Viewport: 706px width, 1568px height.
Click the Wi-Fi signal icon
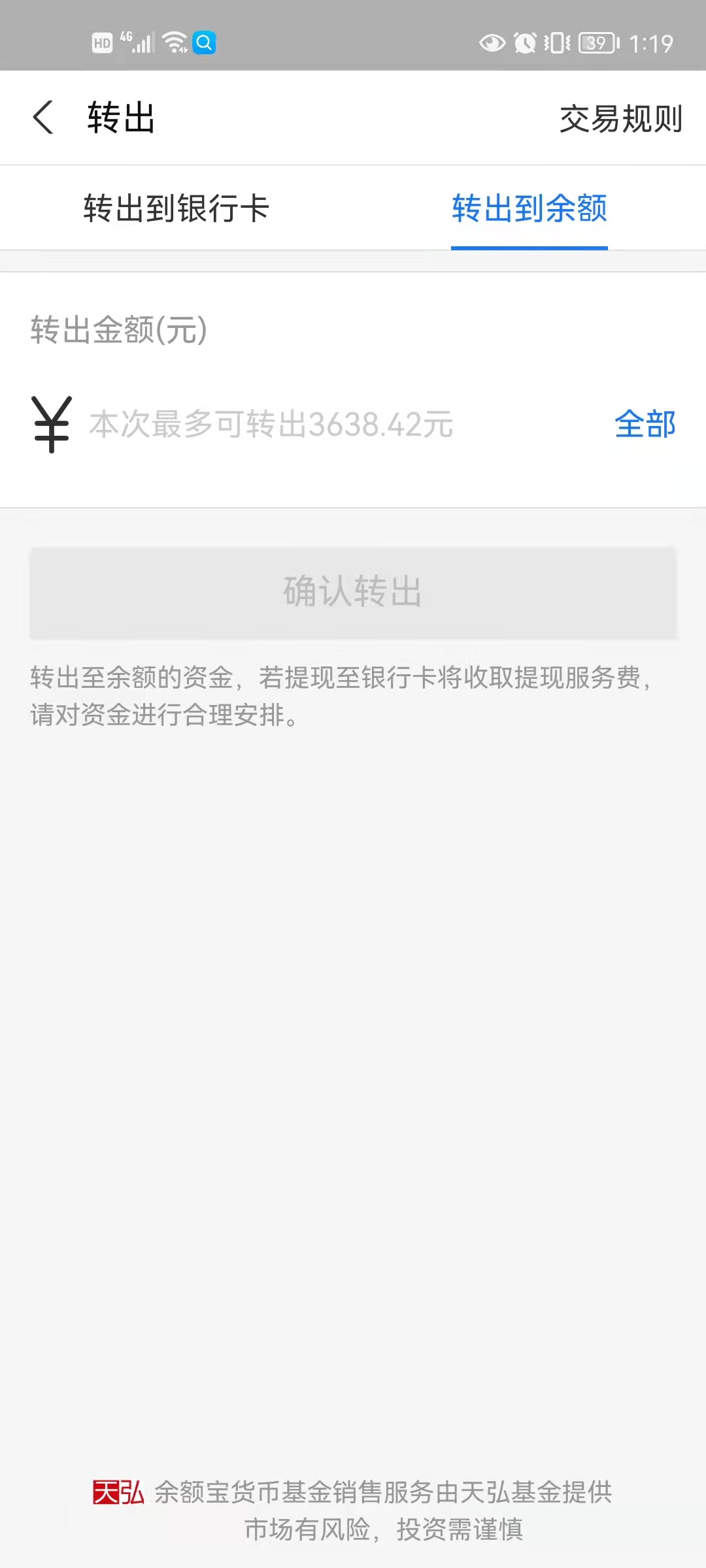(173, 41)
